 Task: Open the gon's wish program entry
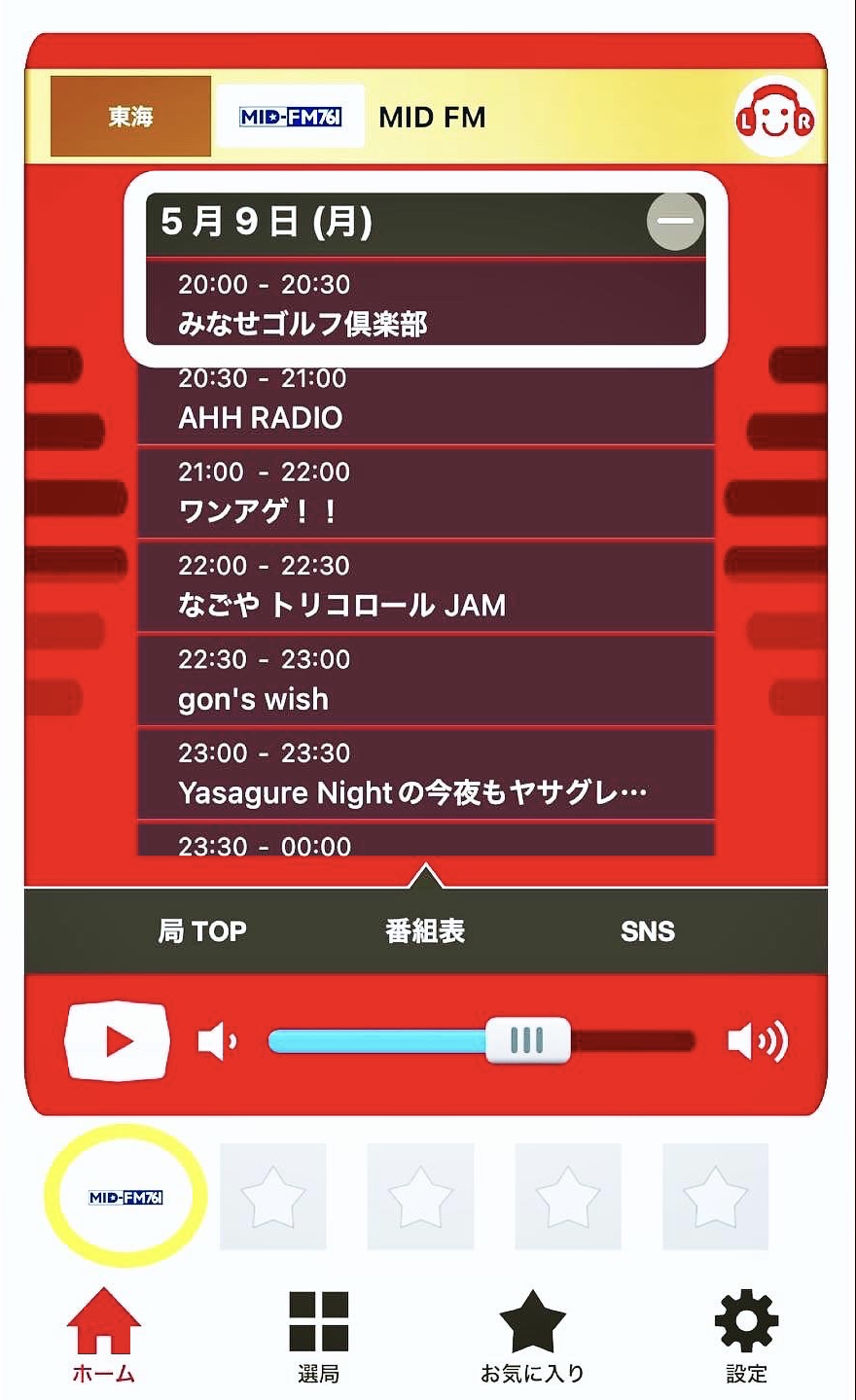(x=425, y=681)
